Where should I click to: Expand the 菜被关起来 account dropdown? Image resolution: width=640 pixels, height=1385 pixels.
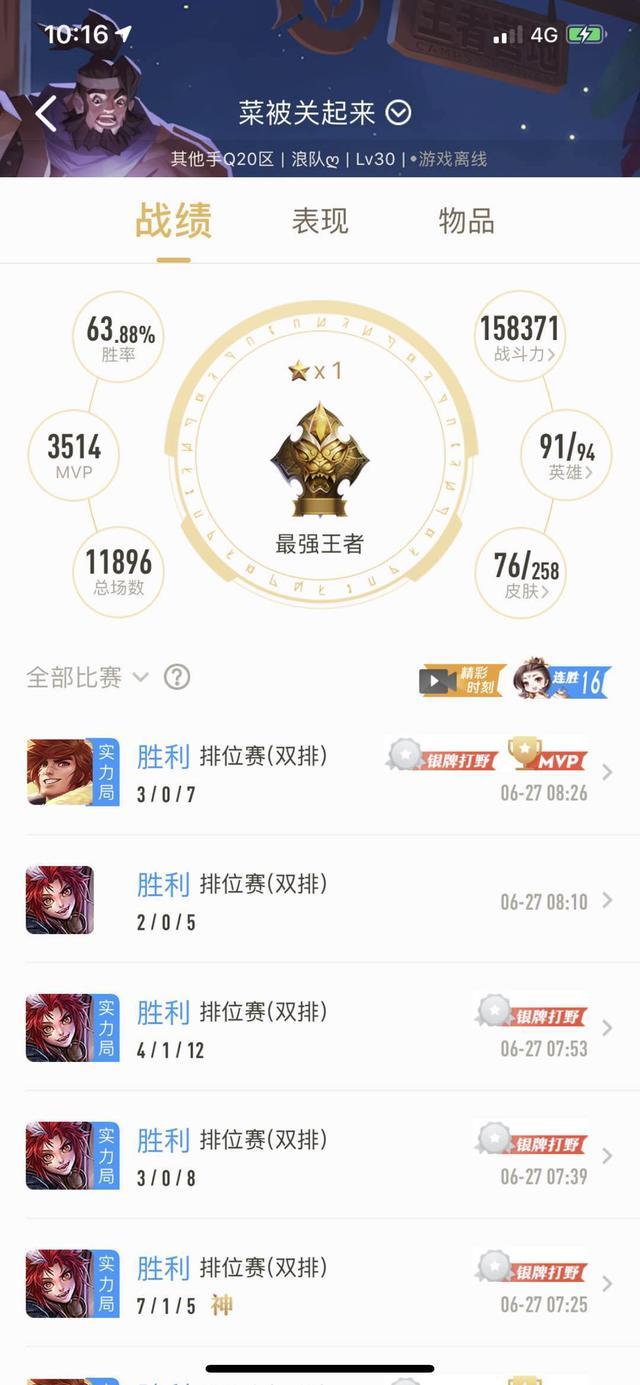[398, 113]
